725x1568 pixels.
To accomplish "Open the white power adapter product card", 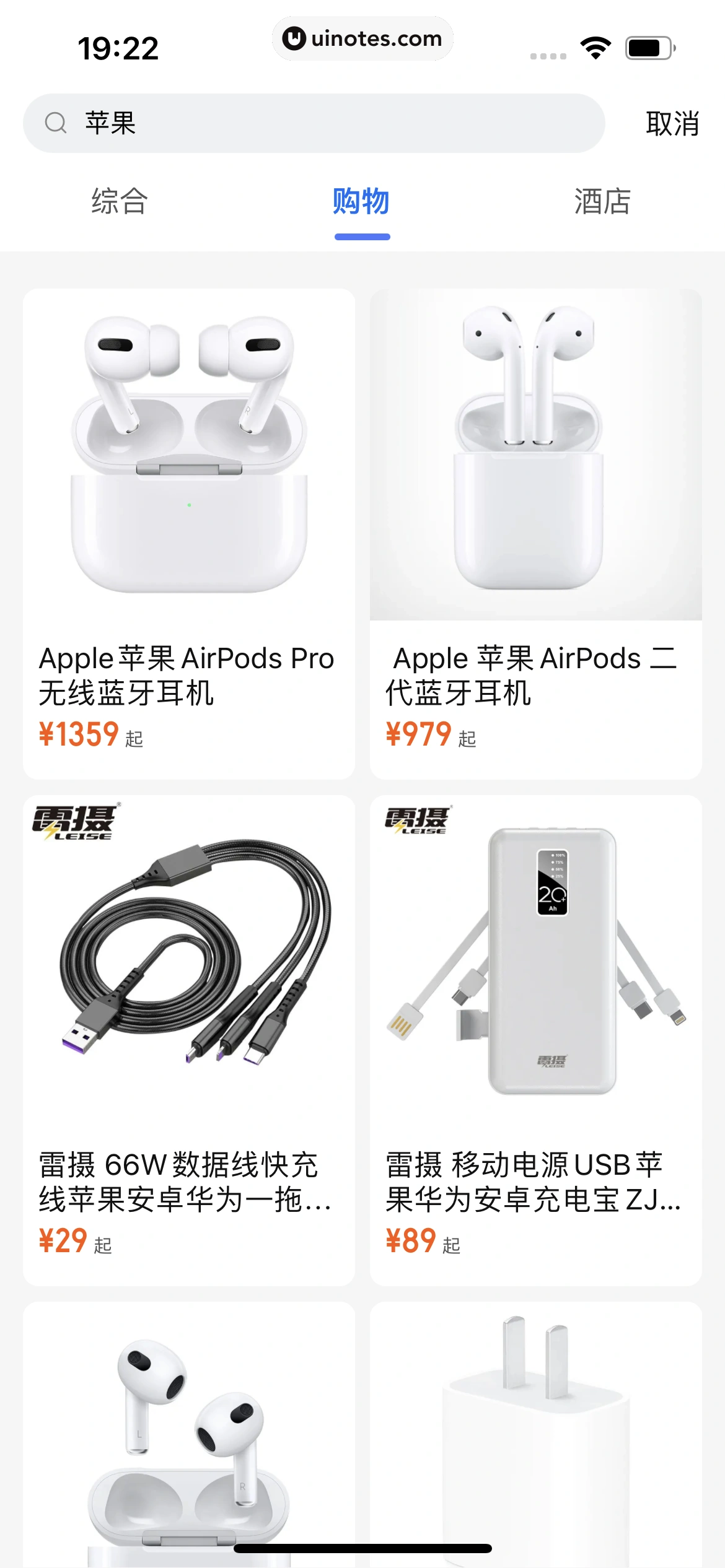I will coord(536,1437).
